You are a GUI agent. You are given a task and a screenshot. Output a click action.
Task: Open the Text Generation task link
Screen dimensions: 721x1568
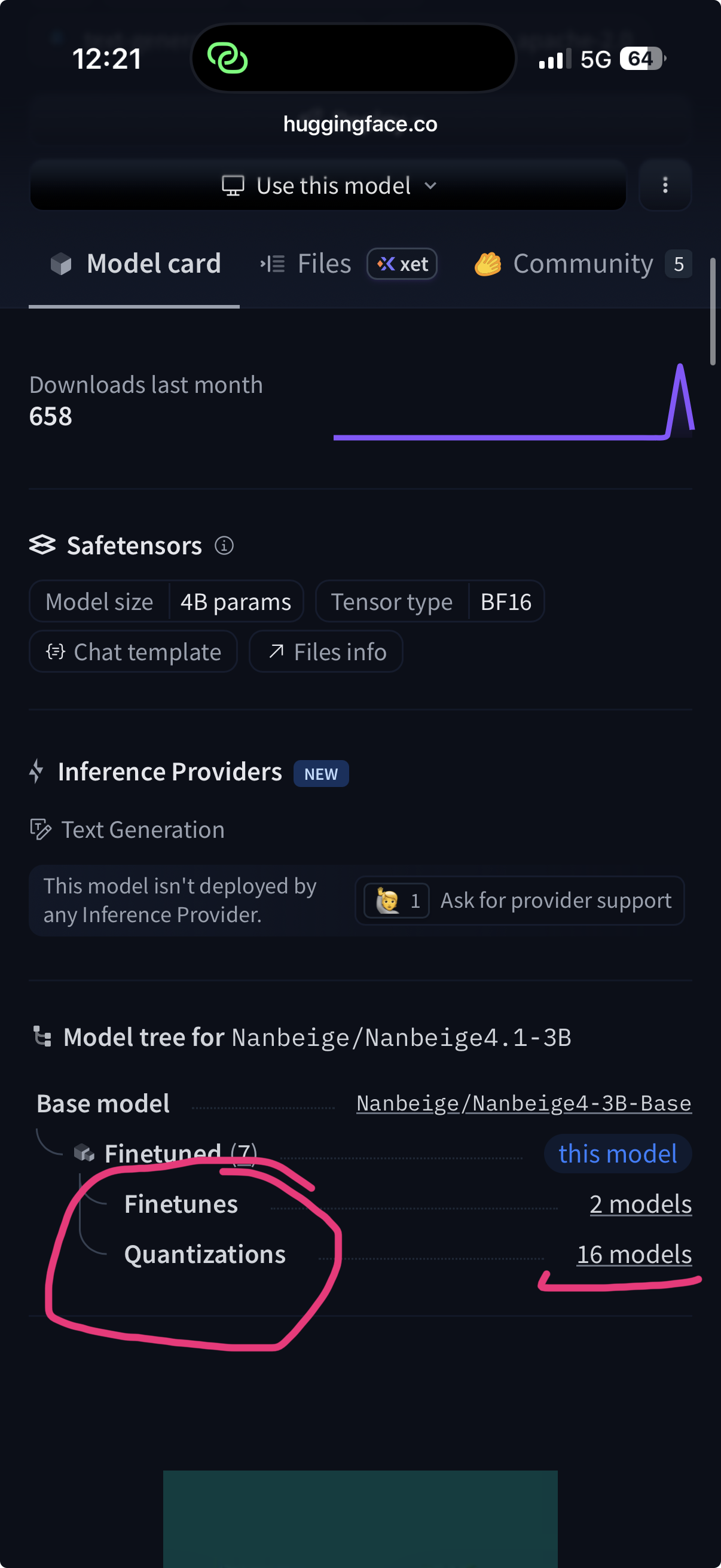pos(142,829)
